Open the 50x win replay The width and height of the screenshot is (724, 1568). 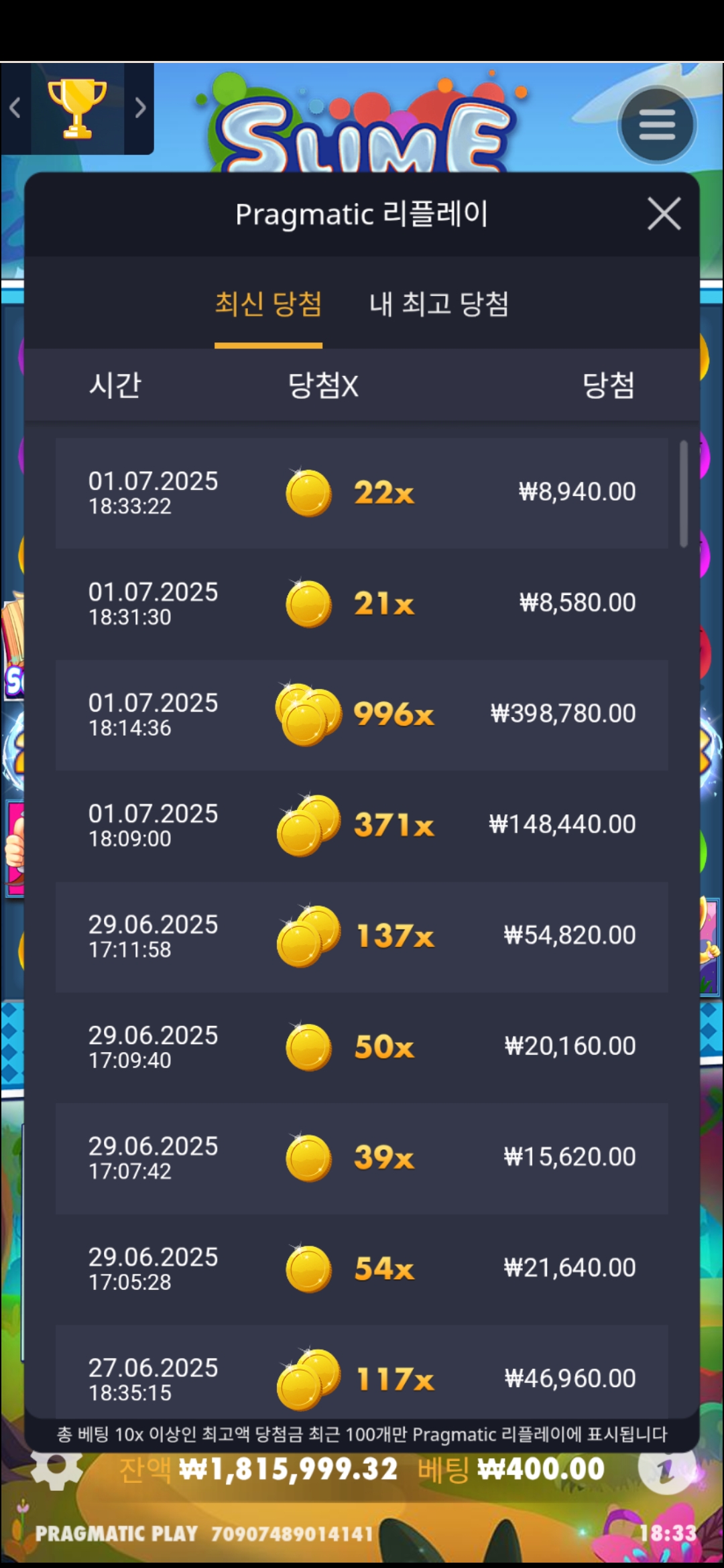[362, 1047]
